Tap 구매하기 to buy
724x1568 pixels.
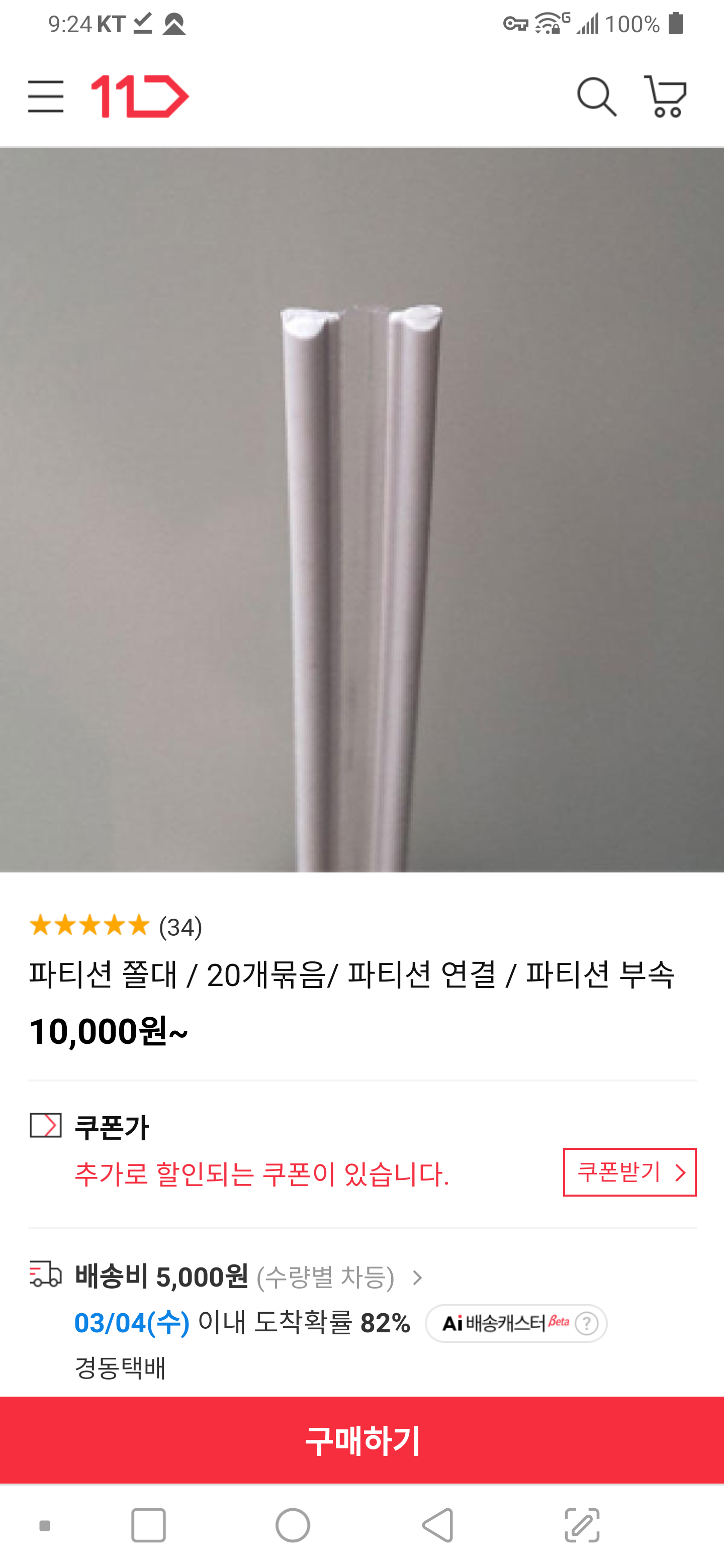pos(361,1439)
